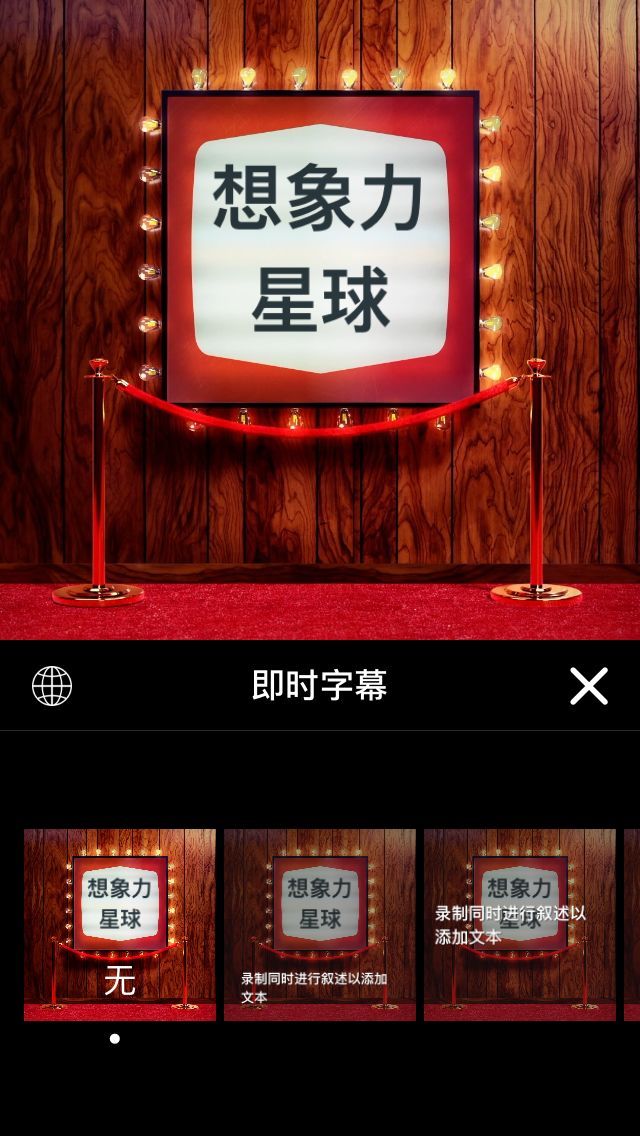This screenshot has height=1136, width=640.
Task: Select the 无 (no caption) style
Action: point(120,924)
